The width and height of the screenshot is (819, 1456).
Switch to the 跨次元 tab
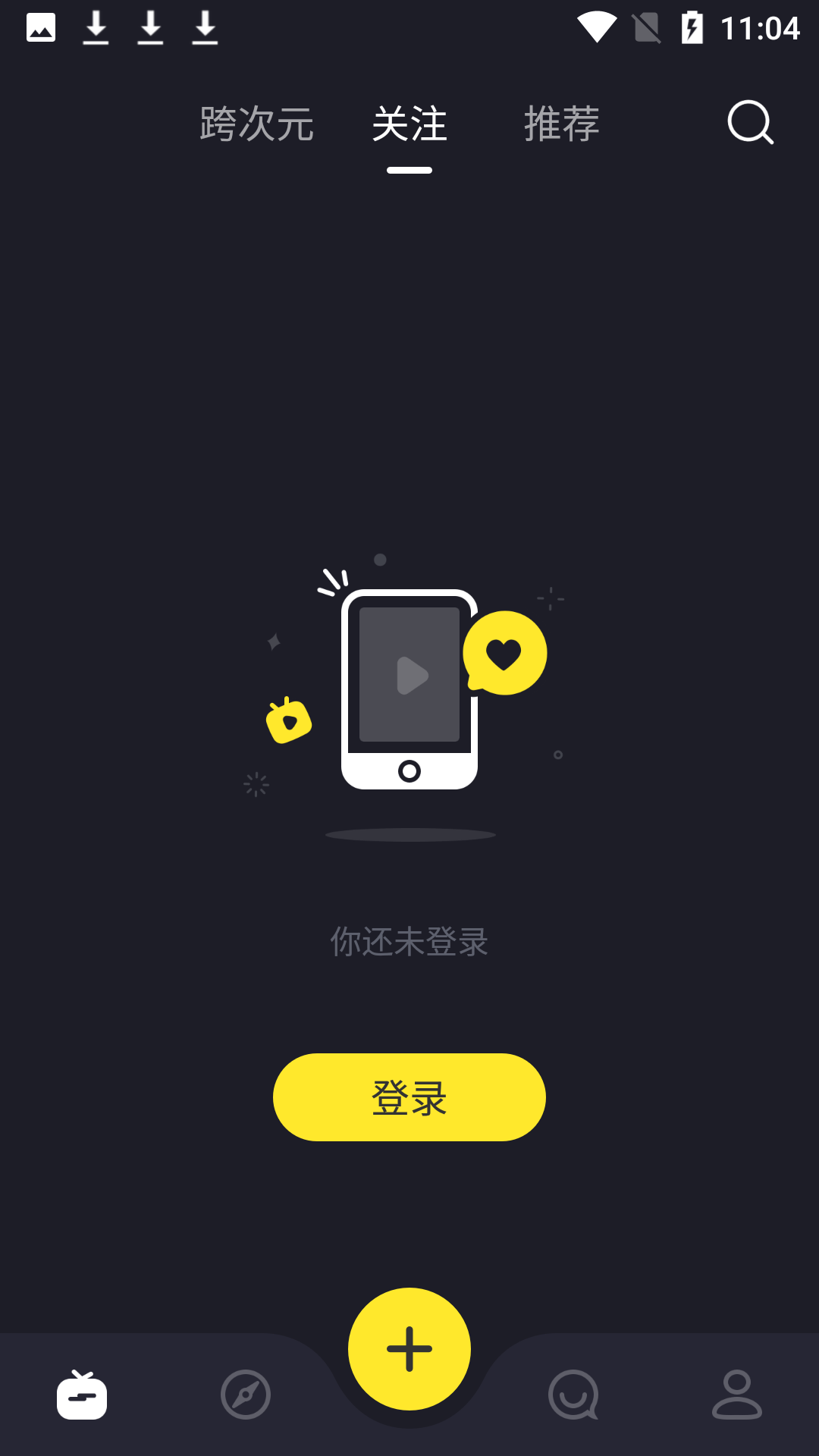point(256,124)
